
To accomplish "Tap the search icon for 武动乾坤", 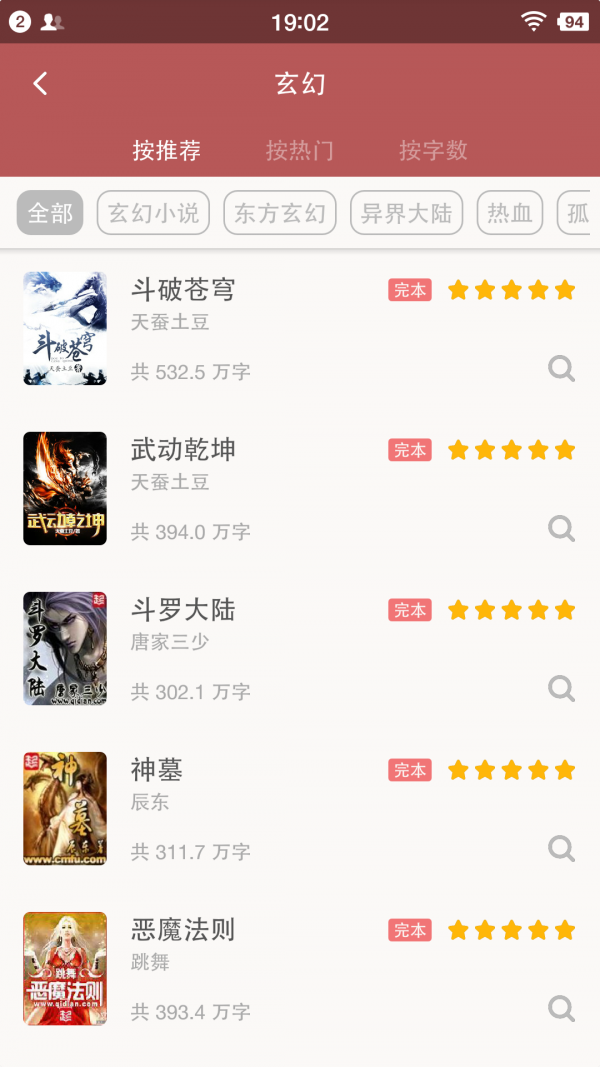I will tap(562, 529).
